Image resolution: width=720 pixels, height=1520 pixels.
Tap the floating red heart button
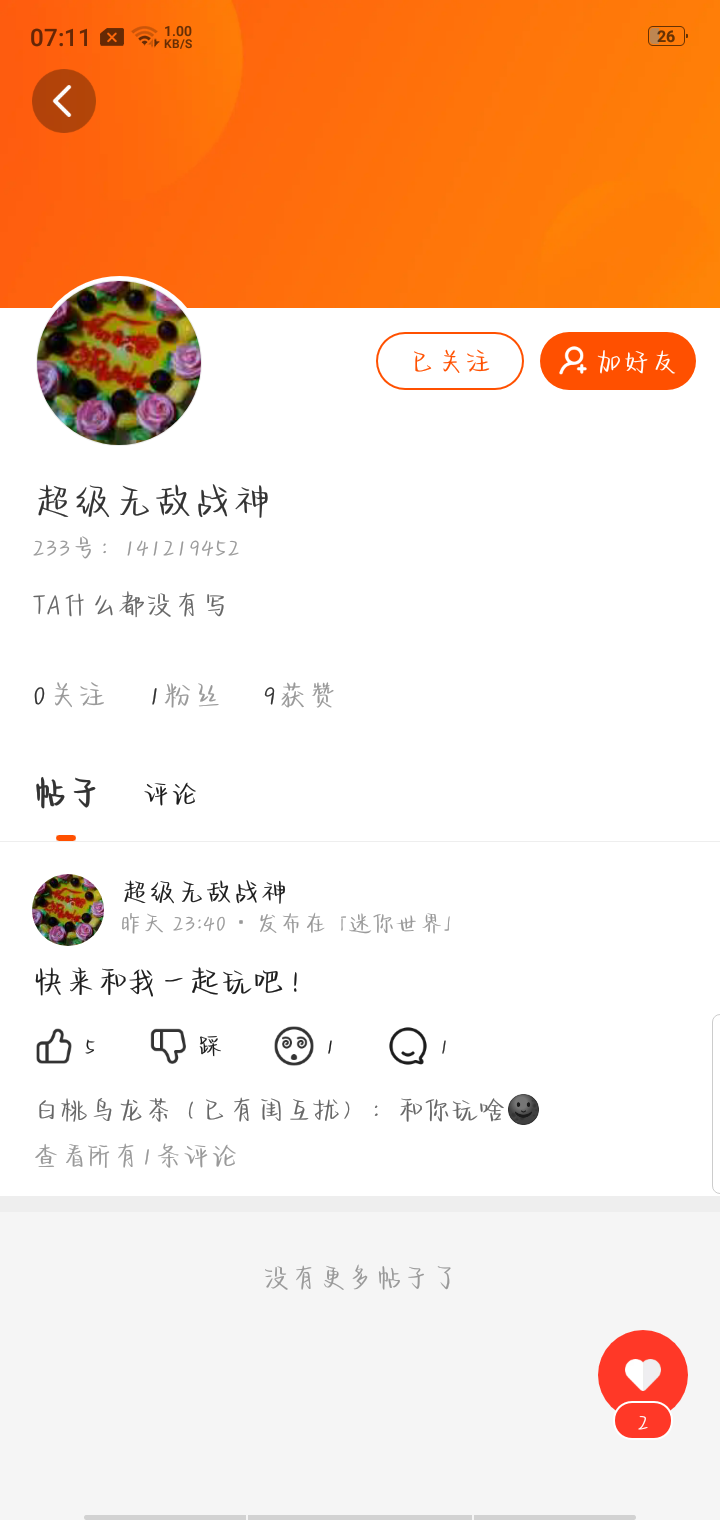pos(642,1374)
